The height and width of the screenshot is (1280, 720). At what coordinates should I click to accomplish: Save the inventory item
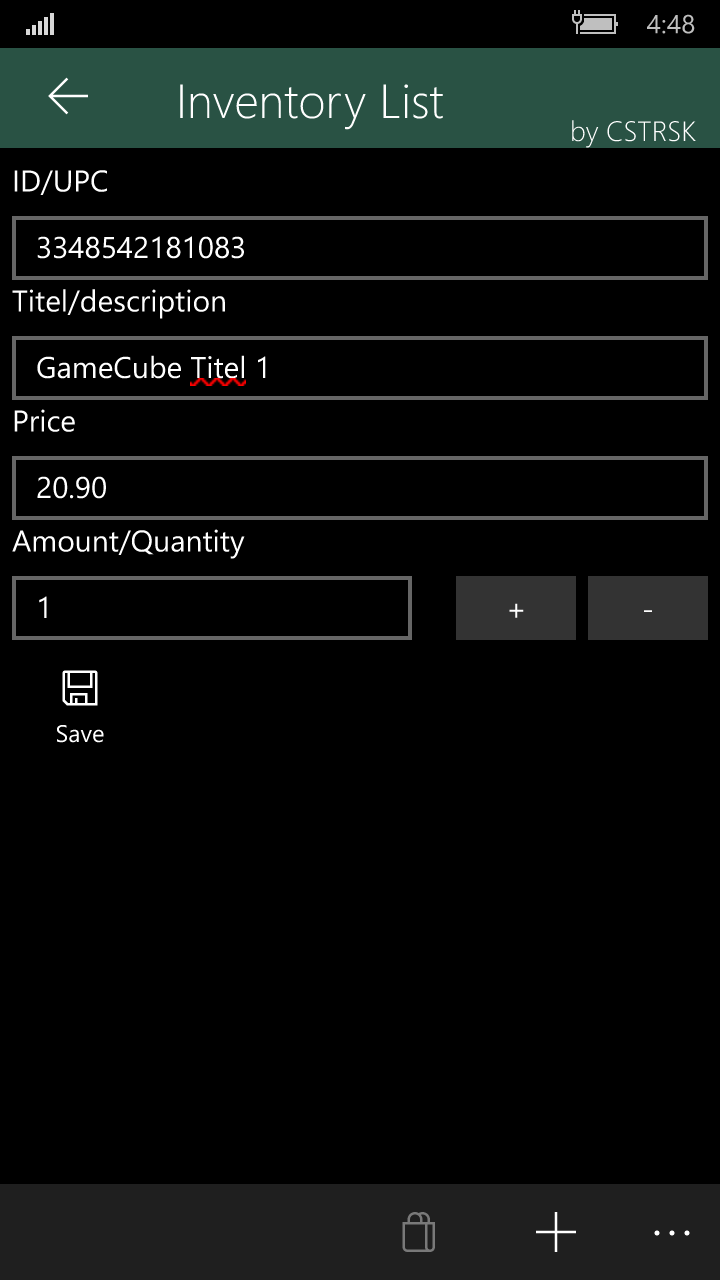coord(80,706)
